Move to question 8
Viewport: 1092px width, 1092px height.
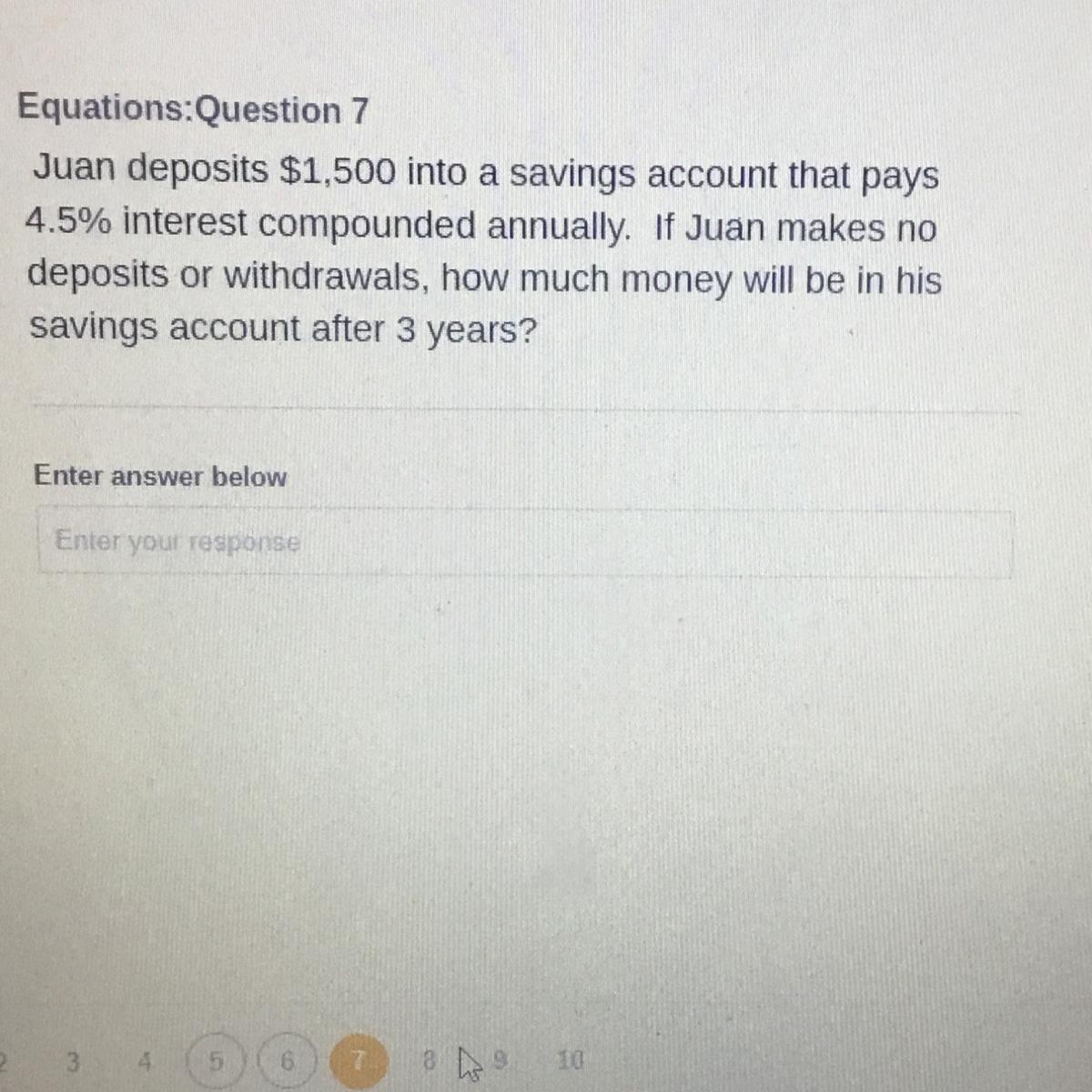coord(428,1061)
